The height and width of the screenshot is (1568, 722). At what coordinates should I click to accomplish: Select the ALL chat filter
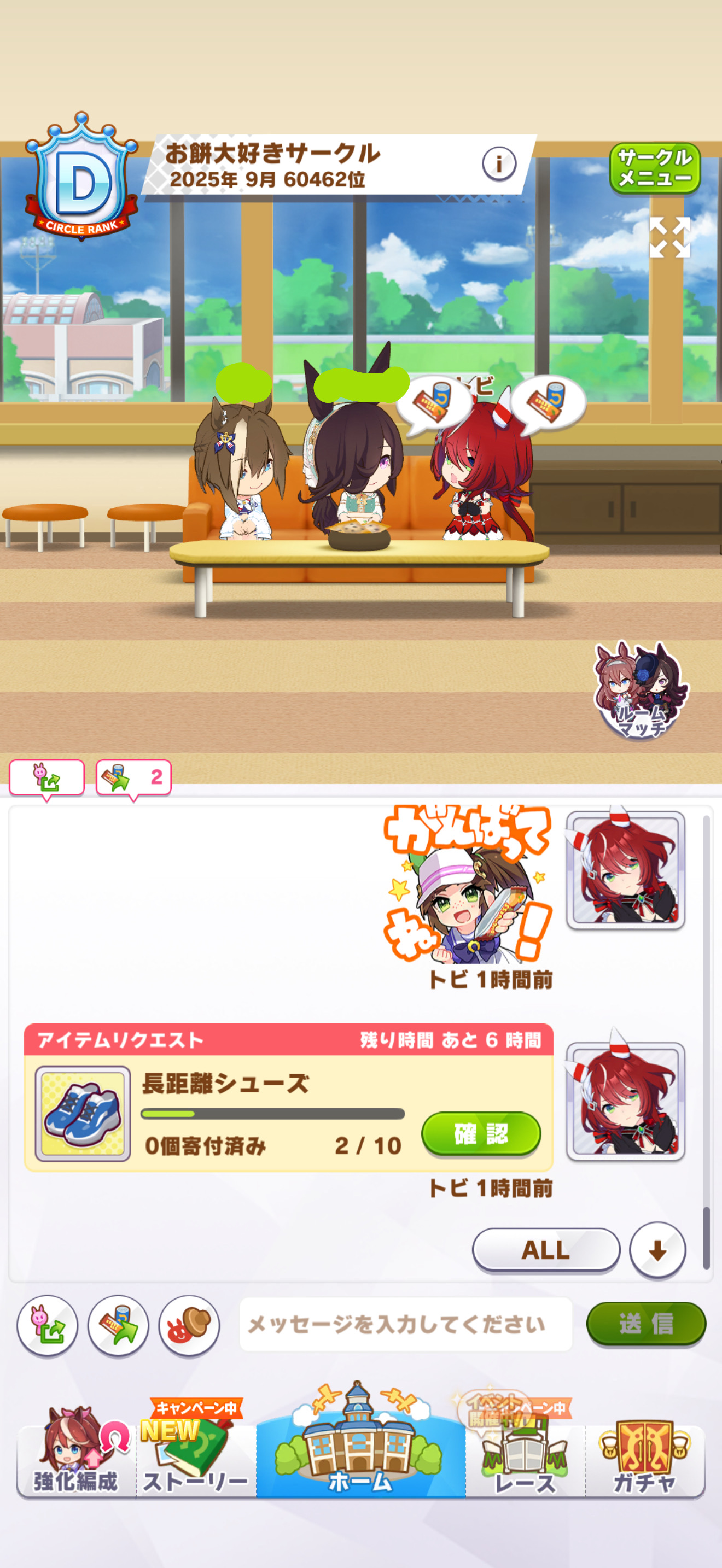coord(545,1250)
